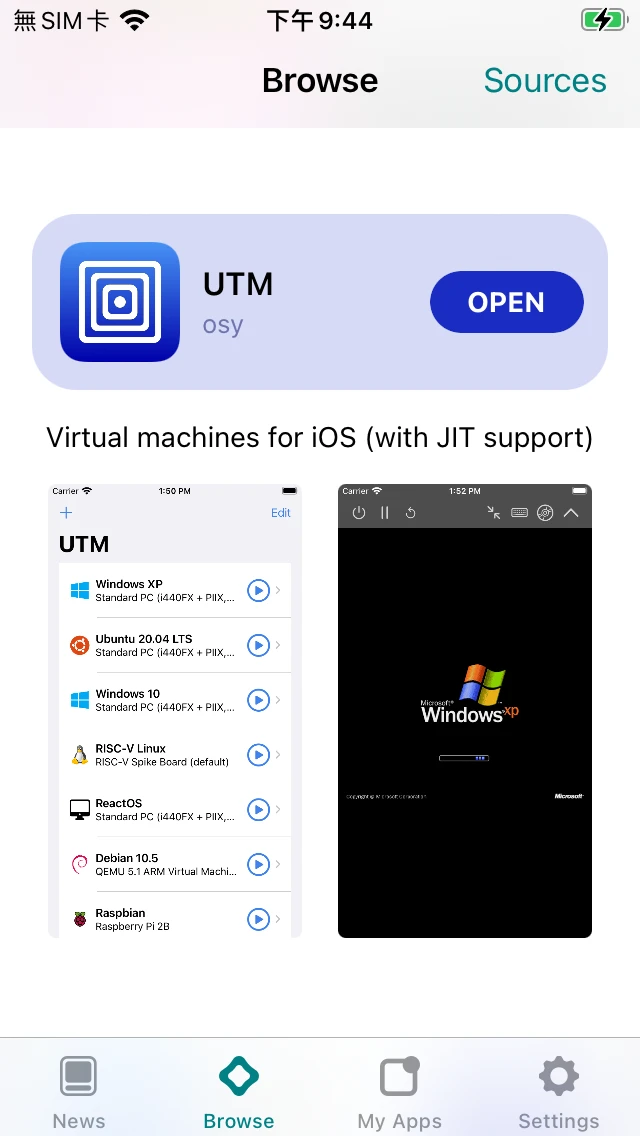640x1136 pixels.
Task: Switch to the News tab
Action: coord(79,1093)
